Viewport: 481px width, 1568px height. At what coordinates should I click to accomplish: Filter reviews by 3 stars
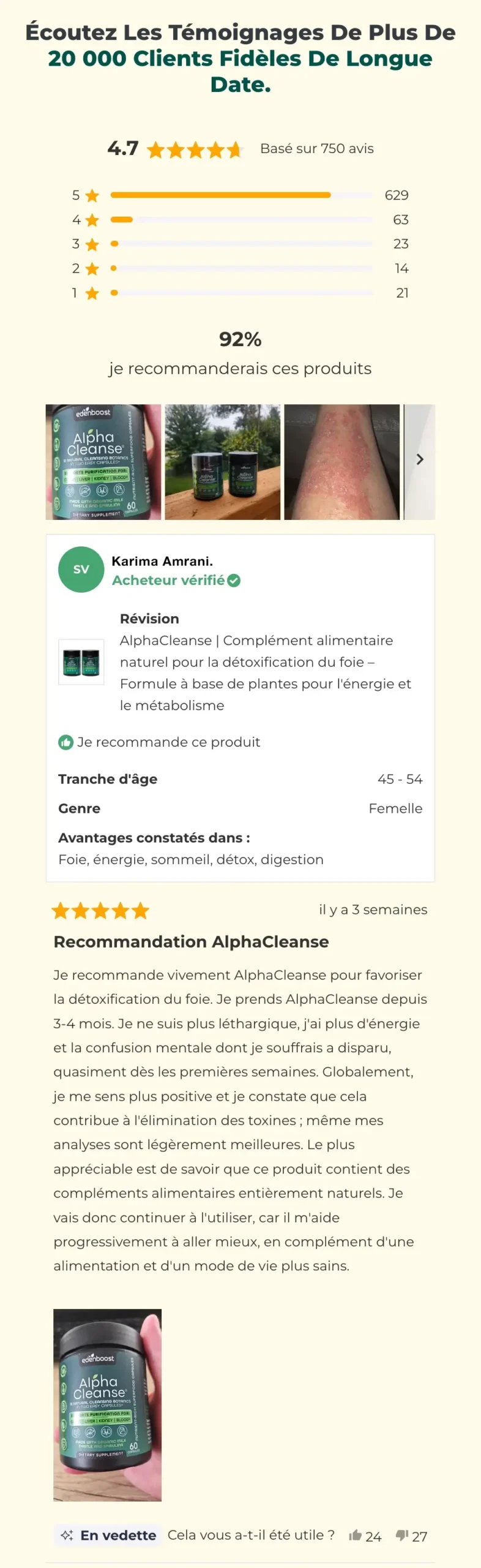click(x=240, y=244)
